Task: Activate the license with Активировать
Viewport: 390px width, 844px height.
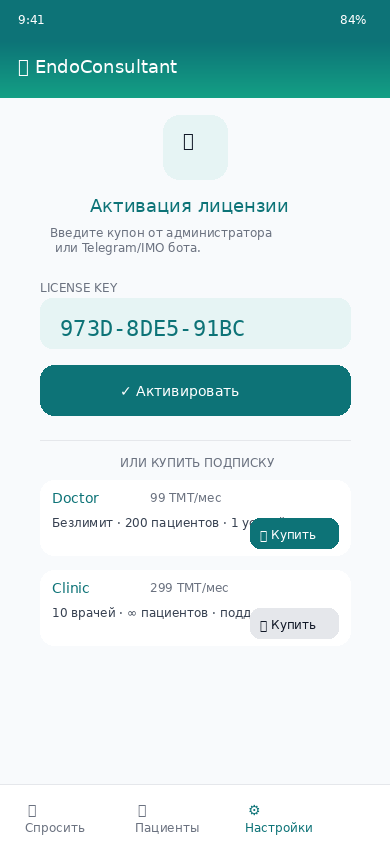Action: coord(195,391)
